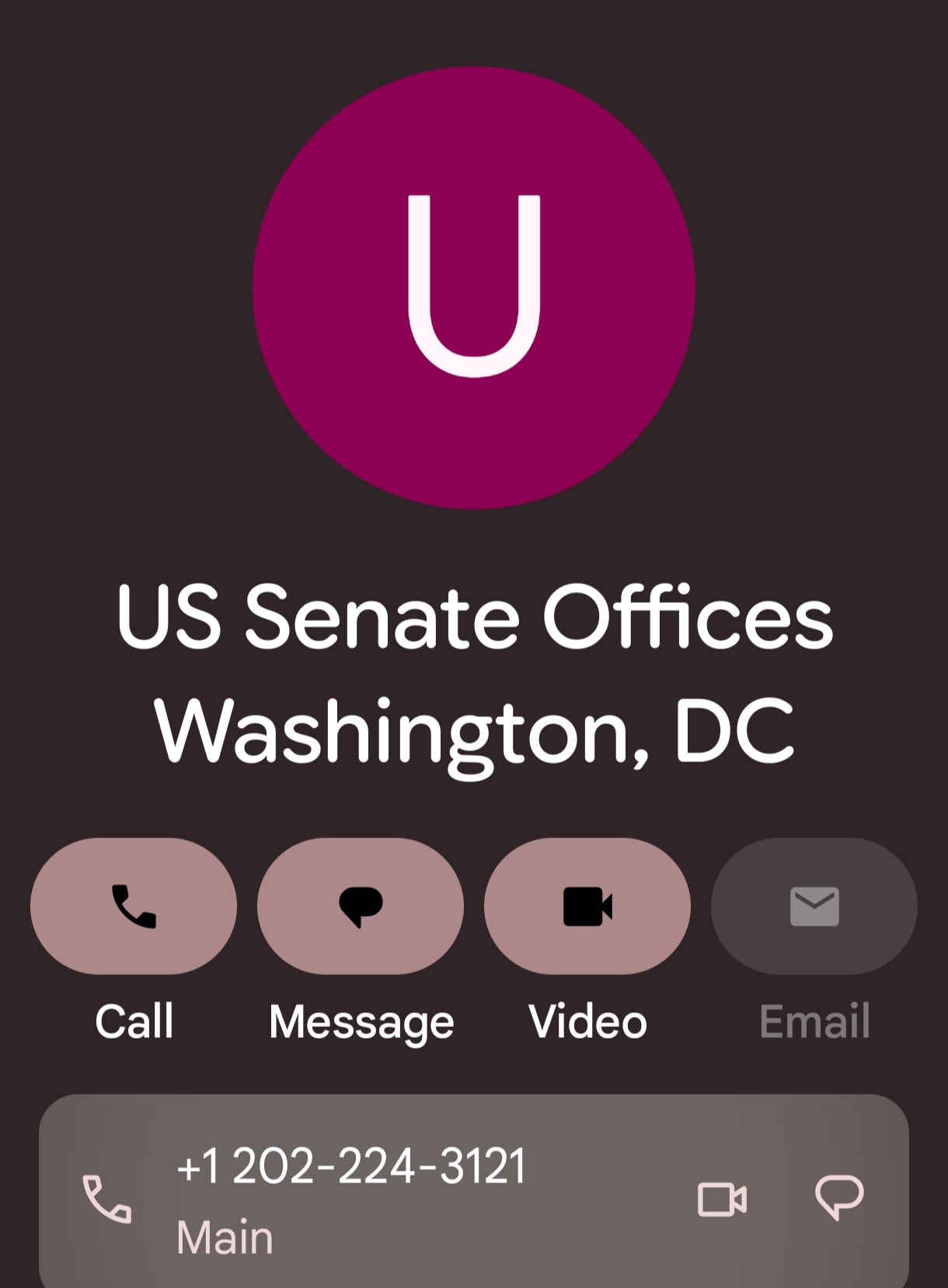Tap the Email button
Viewport: 948px width, 1288px height.
click(x=814, y=906)
